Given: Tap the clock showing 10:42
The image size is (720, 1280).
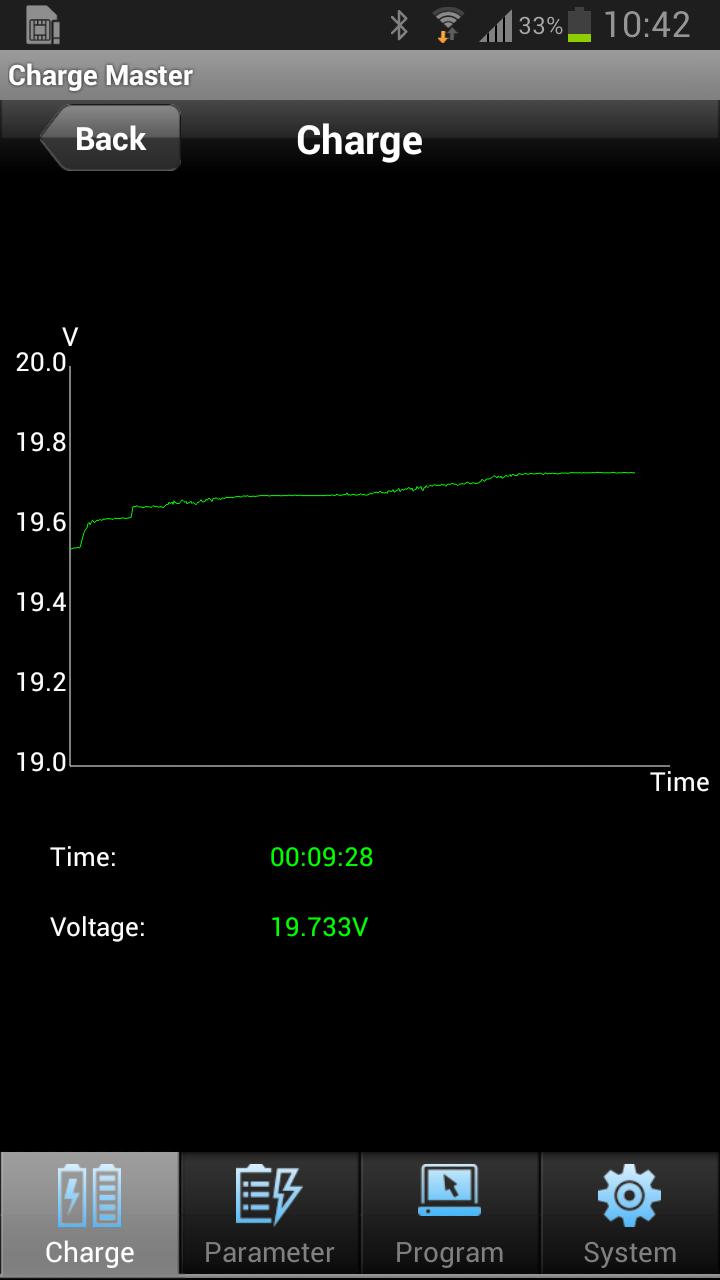Looking at the screenshot, I should [650, 24].
